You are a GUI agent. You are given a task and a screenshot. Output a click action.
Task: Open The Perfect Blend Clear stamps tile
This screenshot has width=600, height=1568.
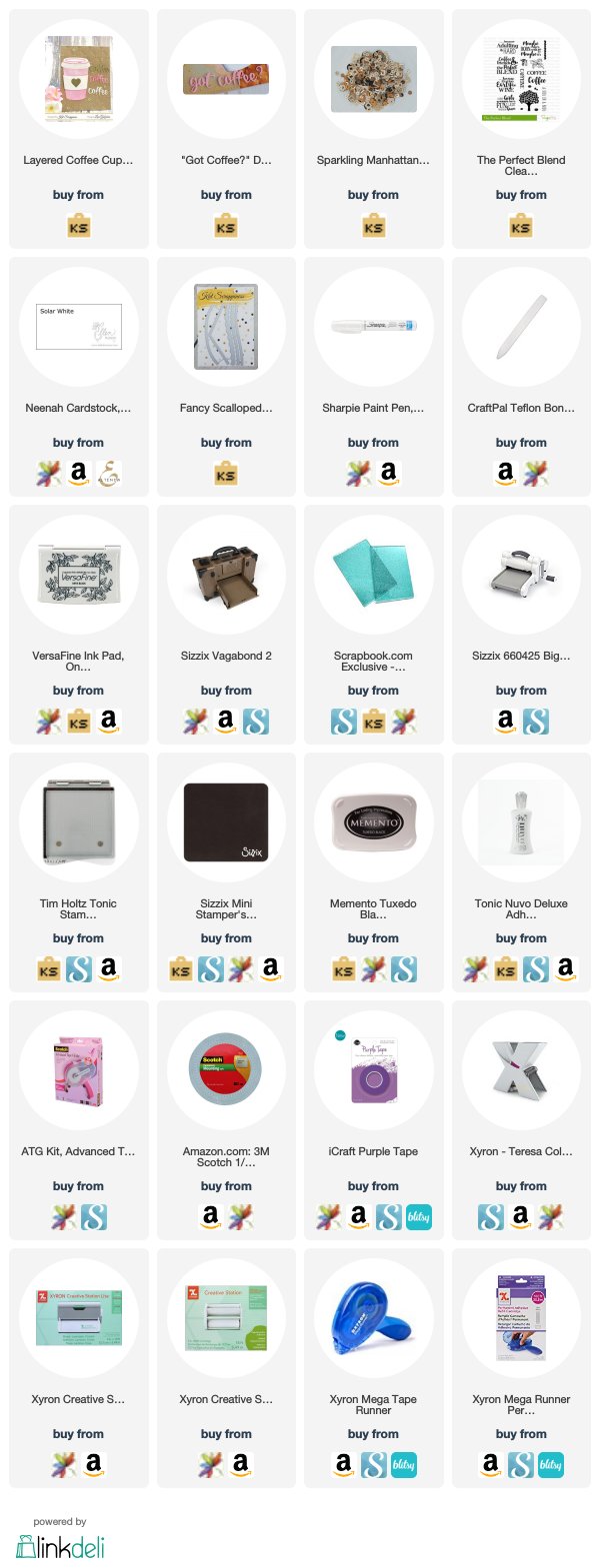tap(521, 80)
